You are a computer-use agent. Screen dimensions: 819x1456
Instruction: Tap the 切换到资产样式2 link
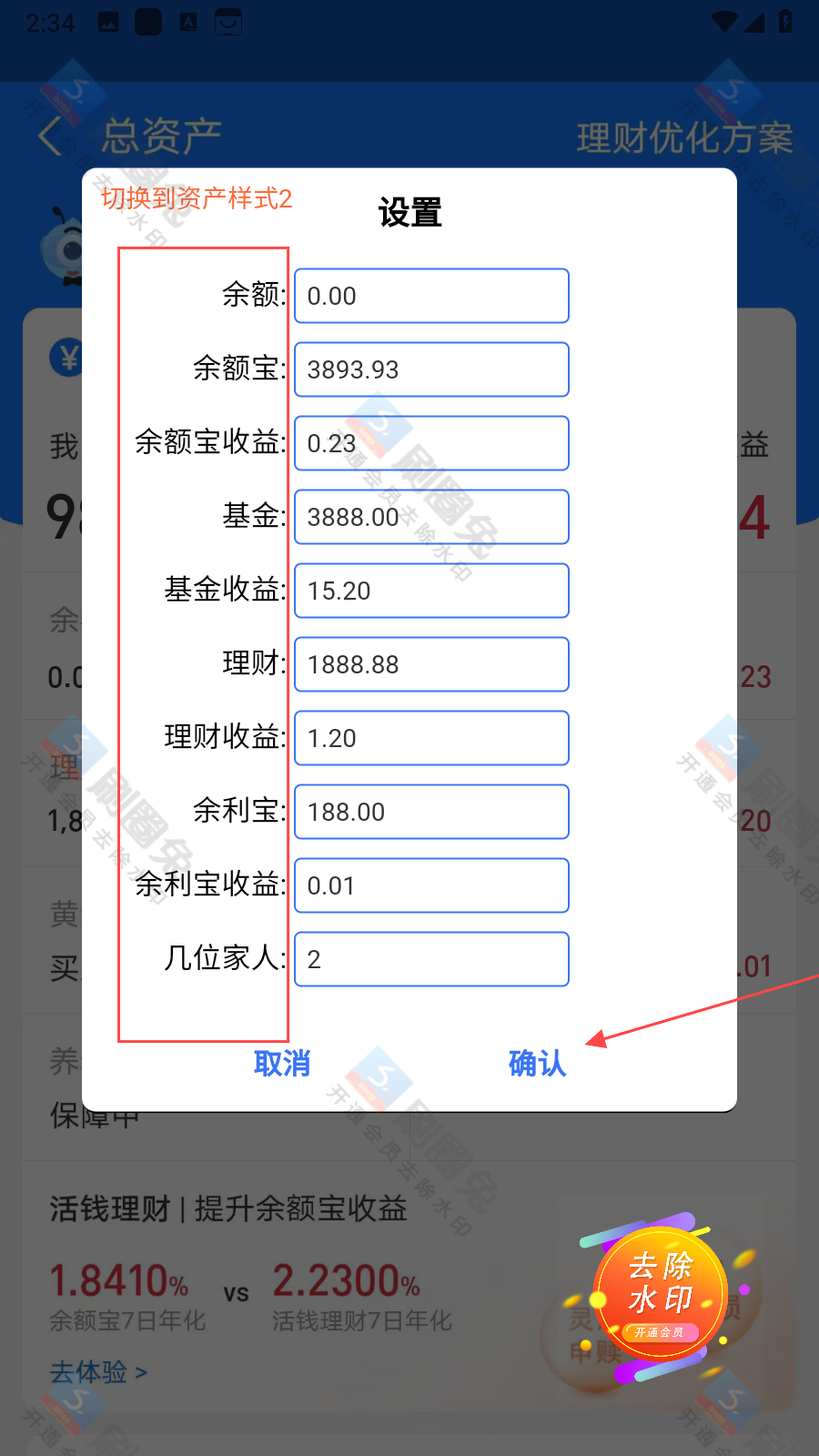point(197,198)
